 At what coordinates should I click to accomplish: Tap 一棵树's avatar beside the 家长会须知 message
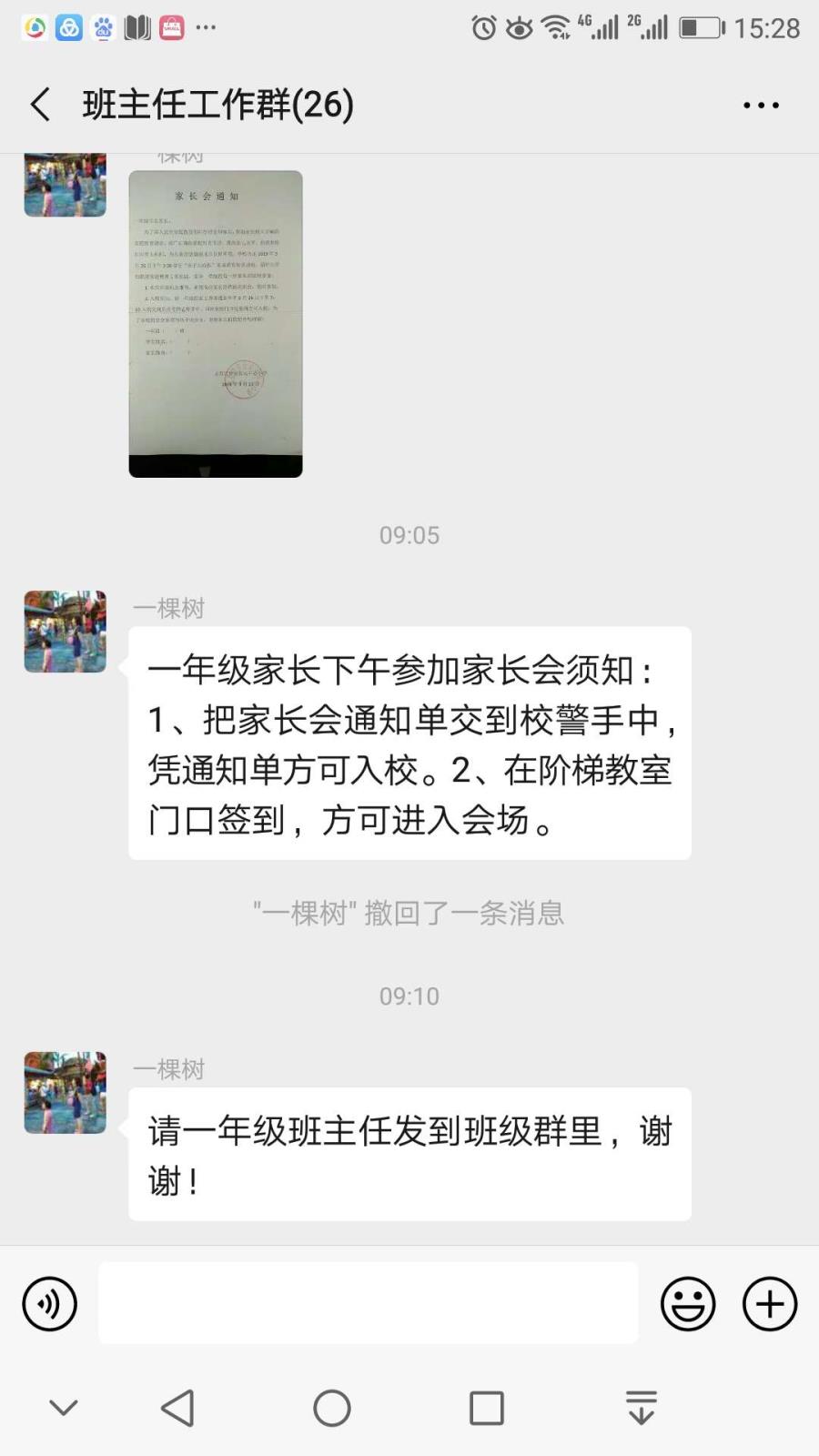pyautogui.click(x=65, y=632)
